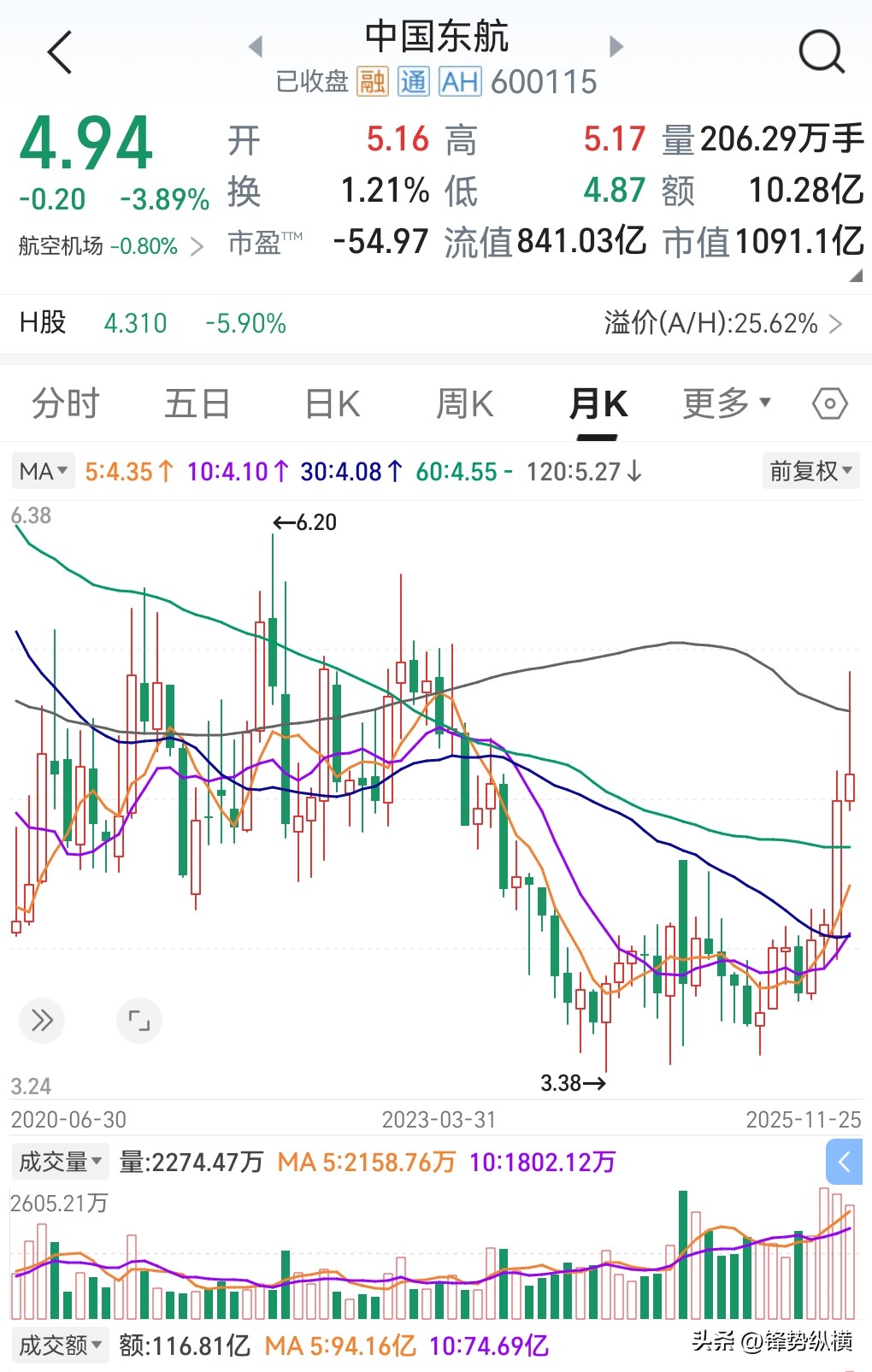Open the MA moving average dropdown
This screenshot has height=1372, width=872.
[x=43, y=471]
